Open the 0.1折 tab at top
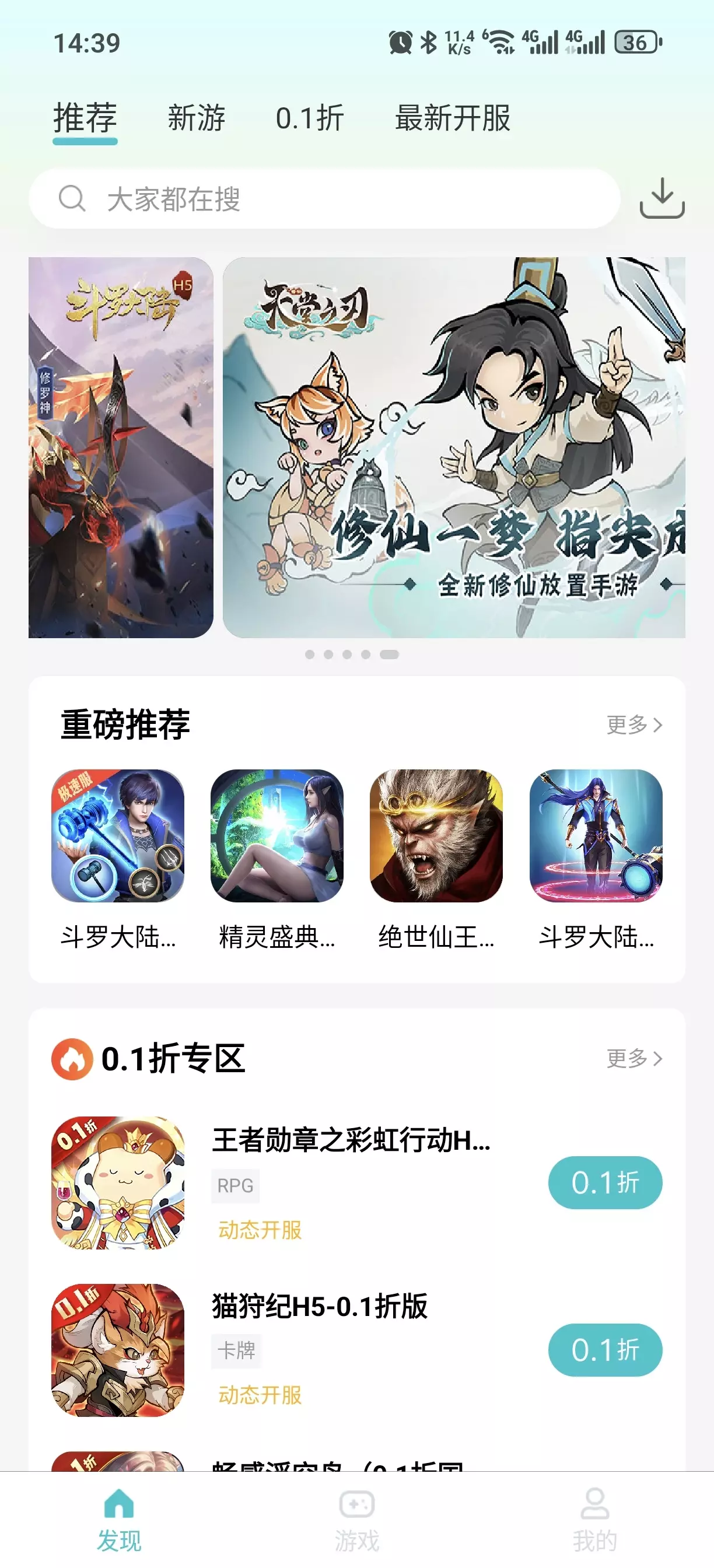 point(309,118)
